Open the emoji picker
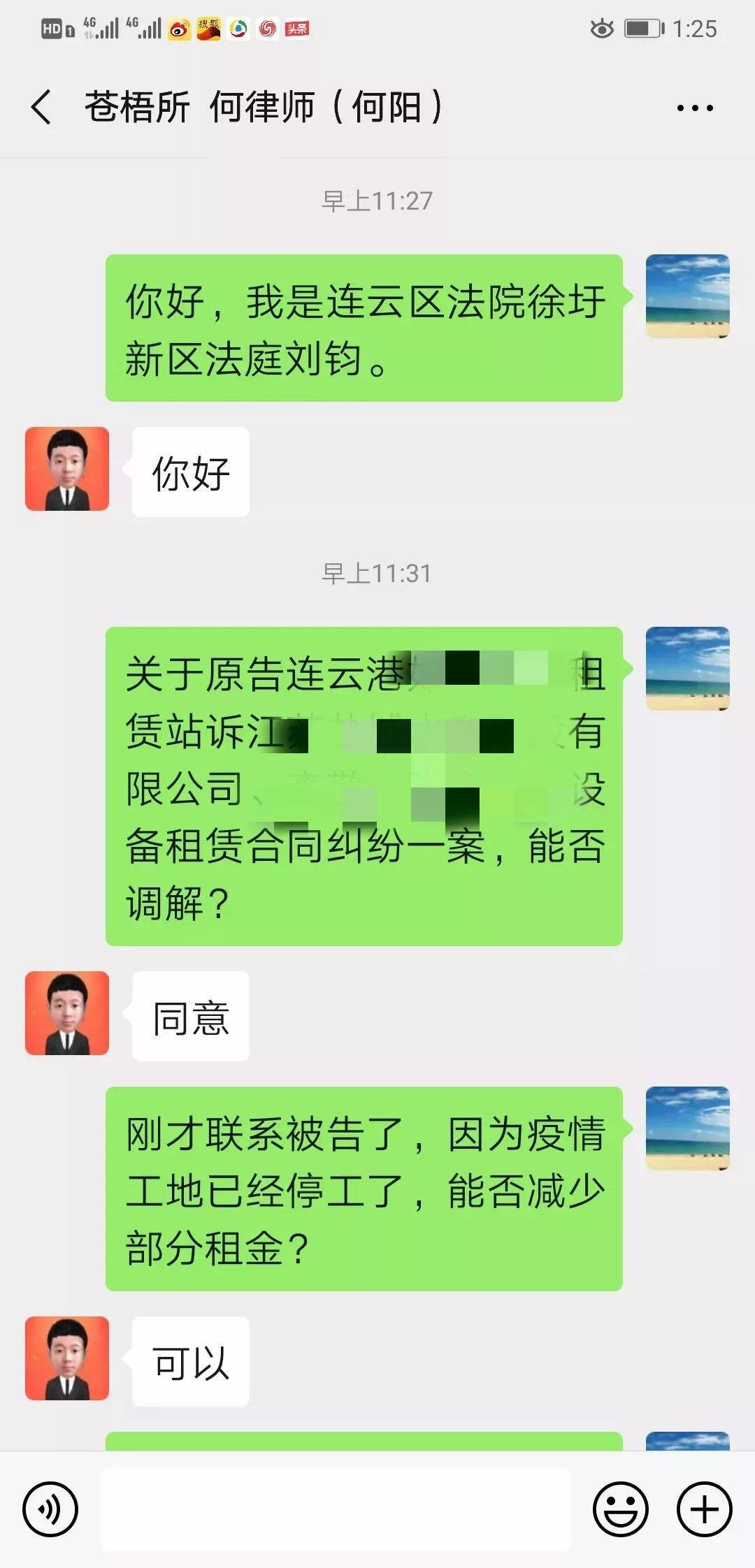This screenshot has width=755, height=1568. pyautogui.click(x=621, y=1509)
